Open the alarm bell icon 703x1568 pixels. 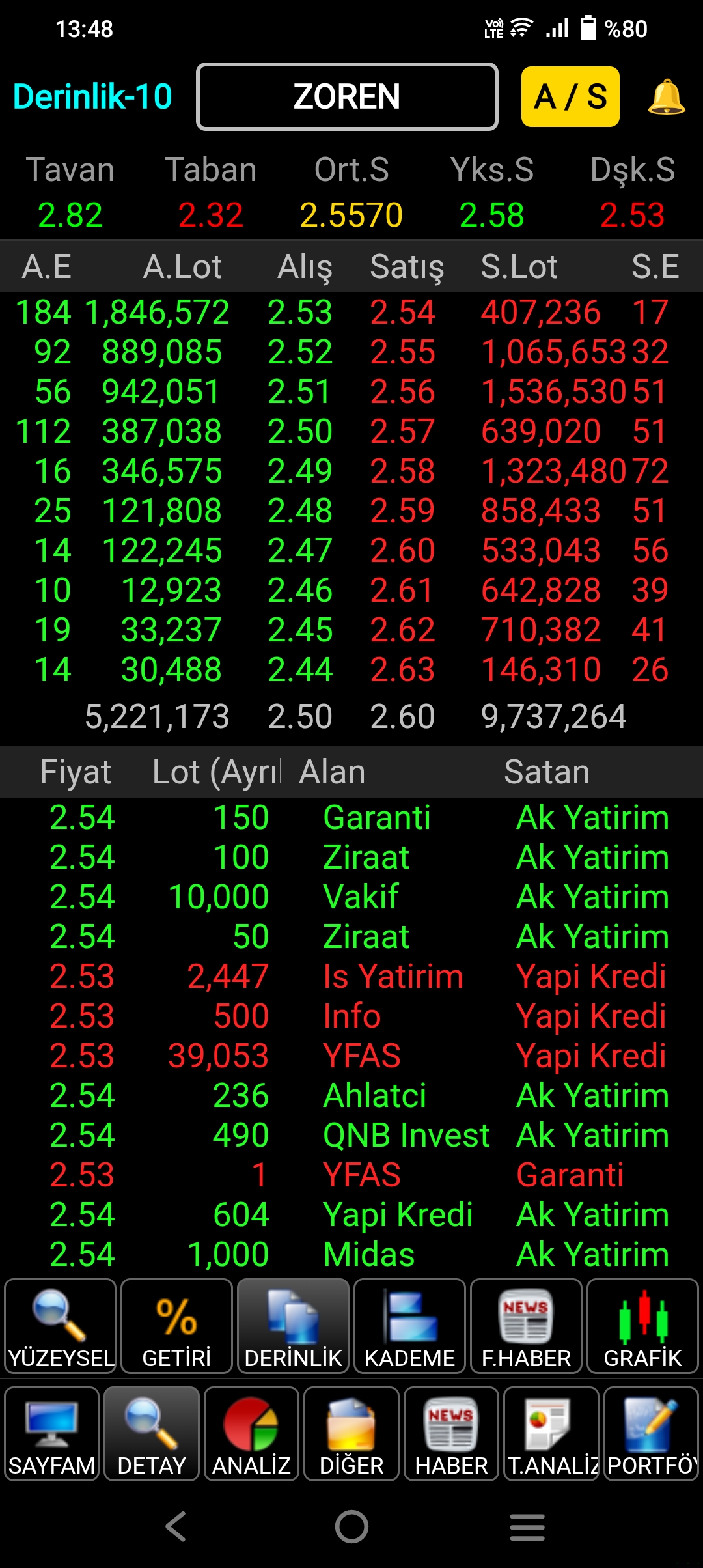[x=667, y=97]
